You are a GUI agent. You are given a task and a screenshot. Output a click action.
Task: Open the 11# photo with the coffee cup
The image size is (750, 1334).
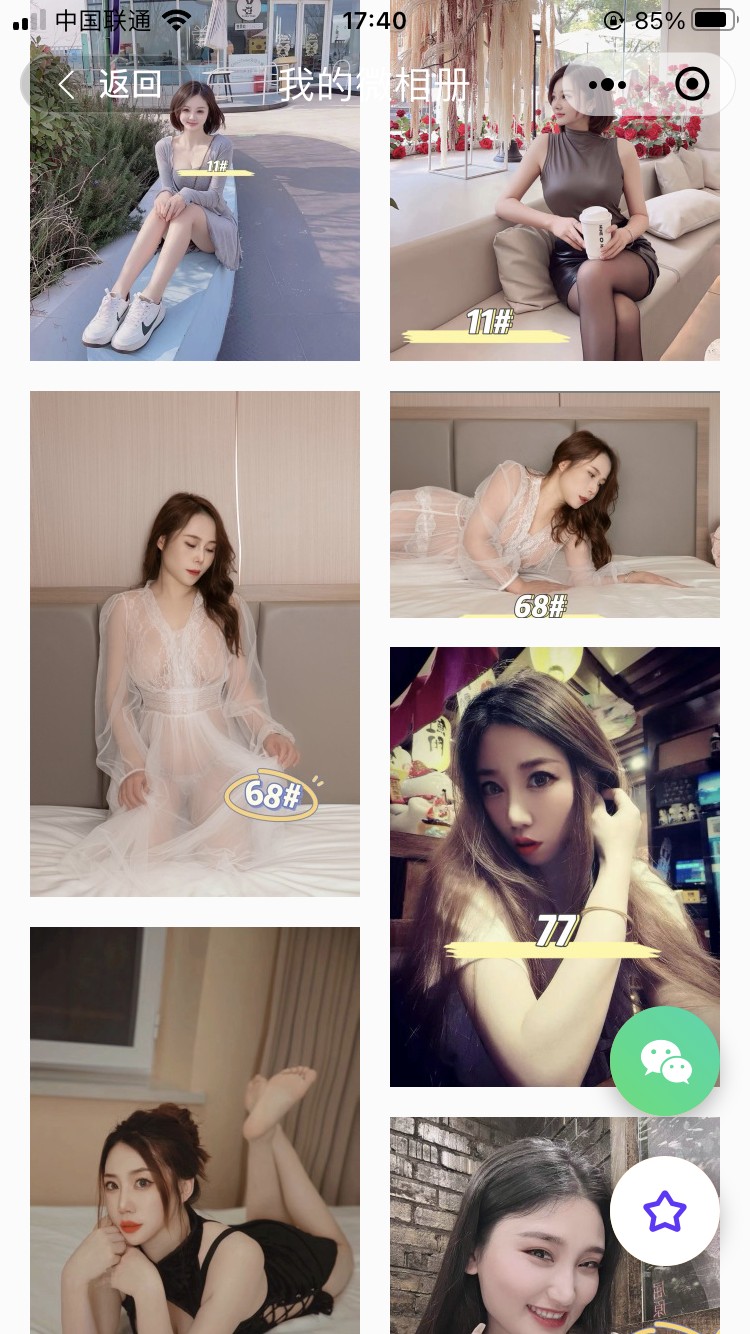pyautogui.click(x=555, y=230)
